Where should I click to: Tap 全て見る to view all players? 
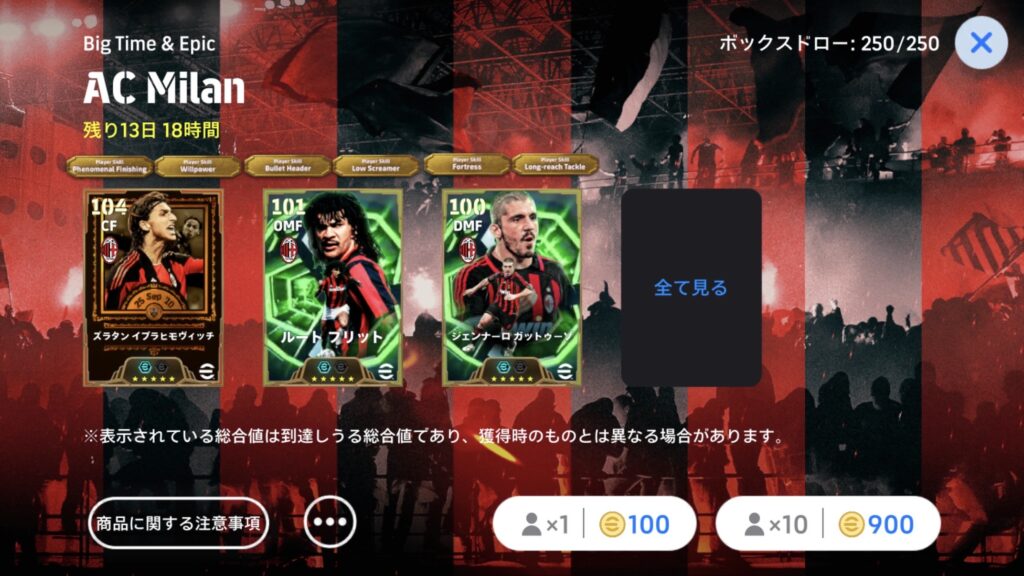691,288
